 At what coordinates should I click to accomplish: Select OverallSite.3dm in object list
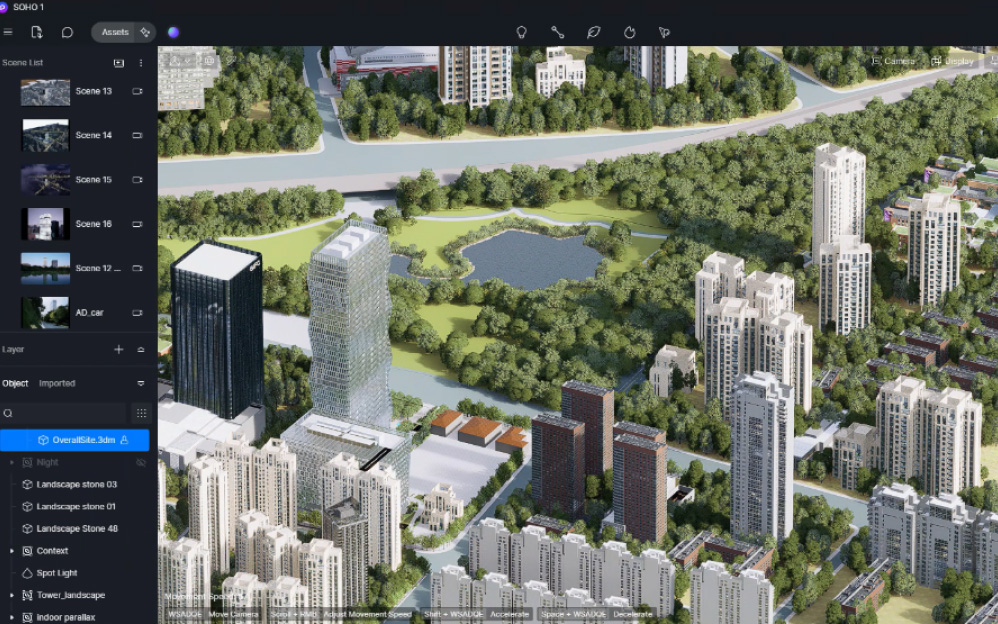(83, 440)
